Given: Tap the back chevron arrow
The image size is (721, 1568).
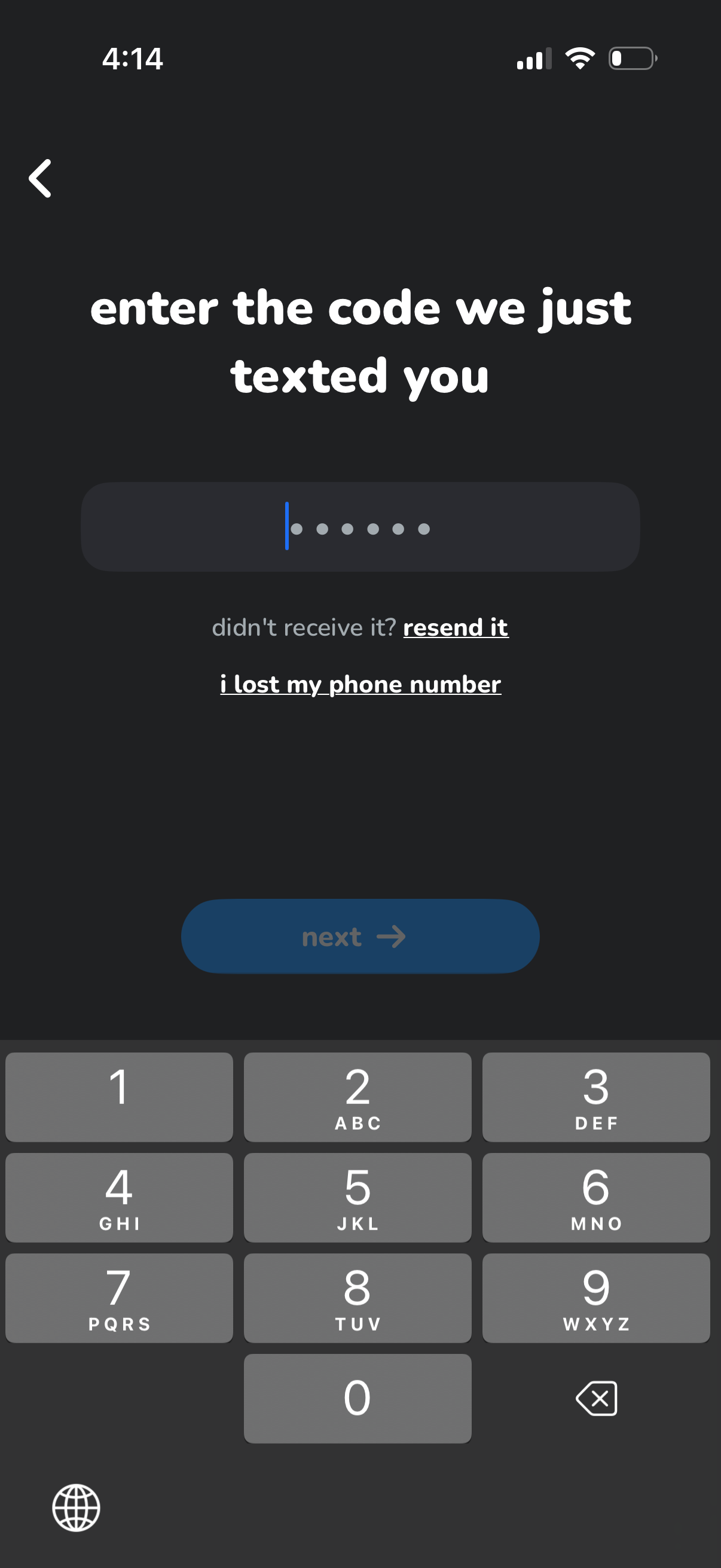Looking at the screenshot, I should [x=40, y=178].
